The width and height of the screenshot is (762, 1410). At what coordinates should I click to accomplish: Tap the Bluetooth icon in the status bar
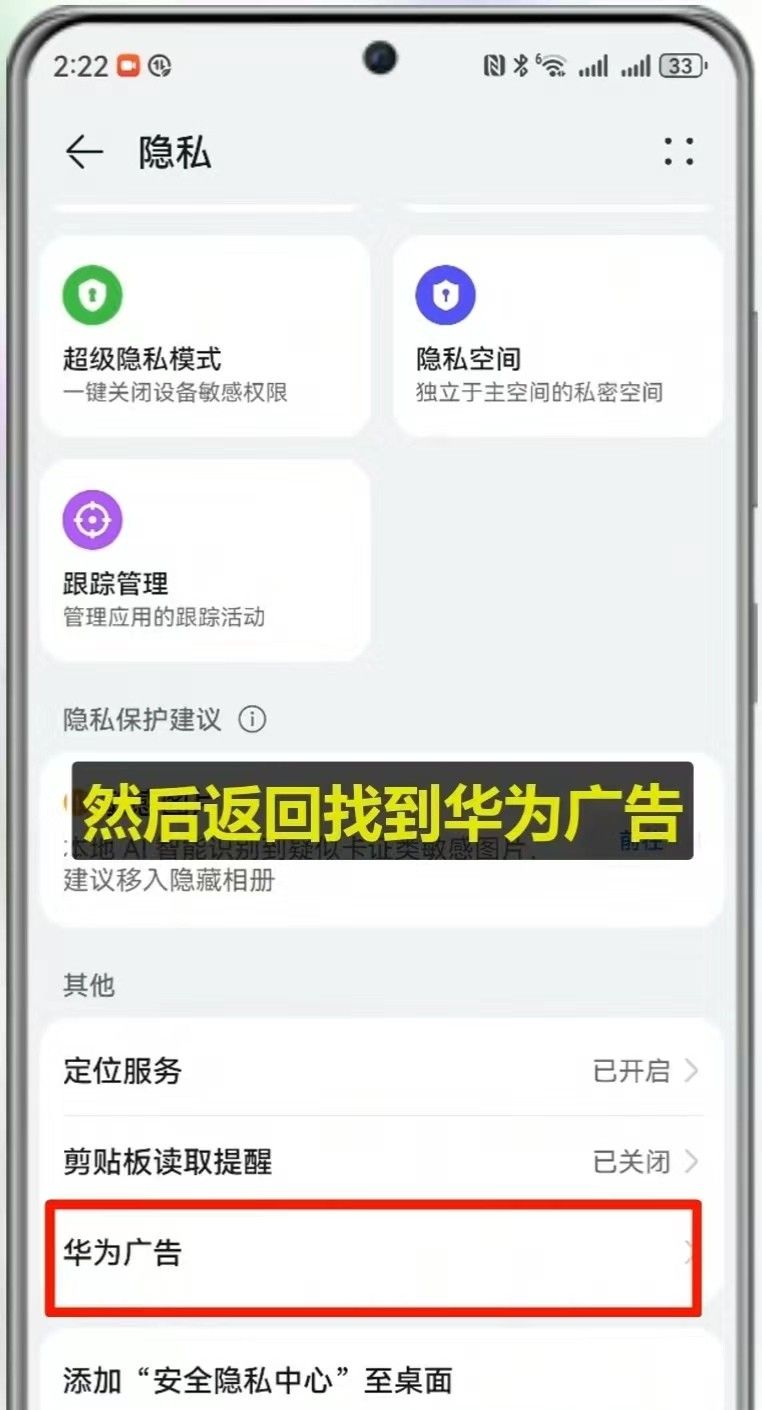click(522, 62)
